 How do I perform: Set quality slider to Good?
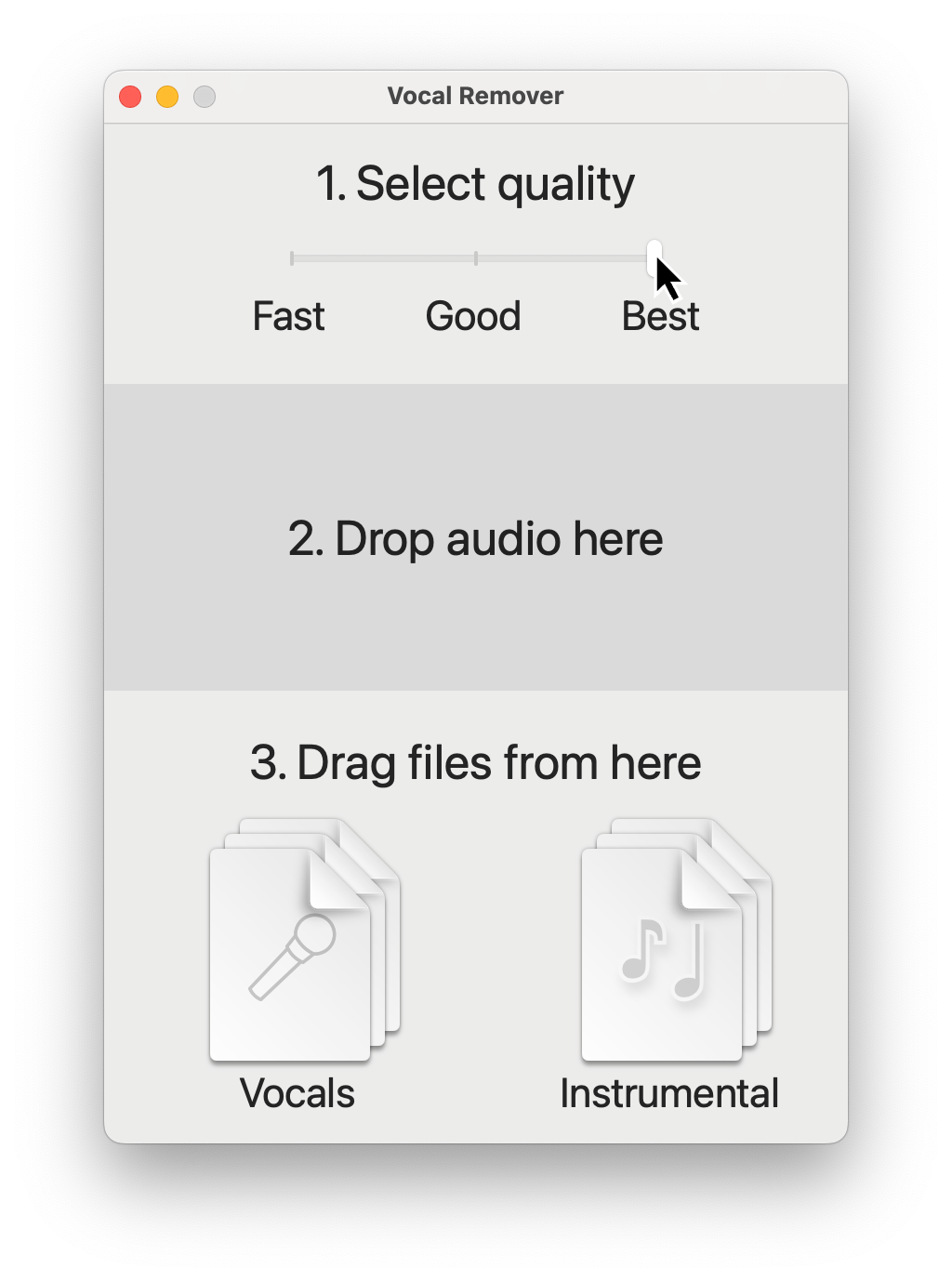coord(476,258)
